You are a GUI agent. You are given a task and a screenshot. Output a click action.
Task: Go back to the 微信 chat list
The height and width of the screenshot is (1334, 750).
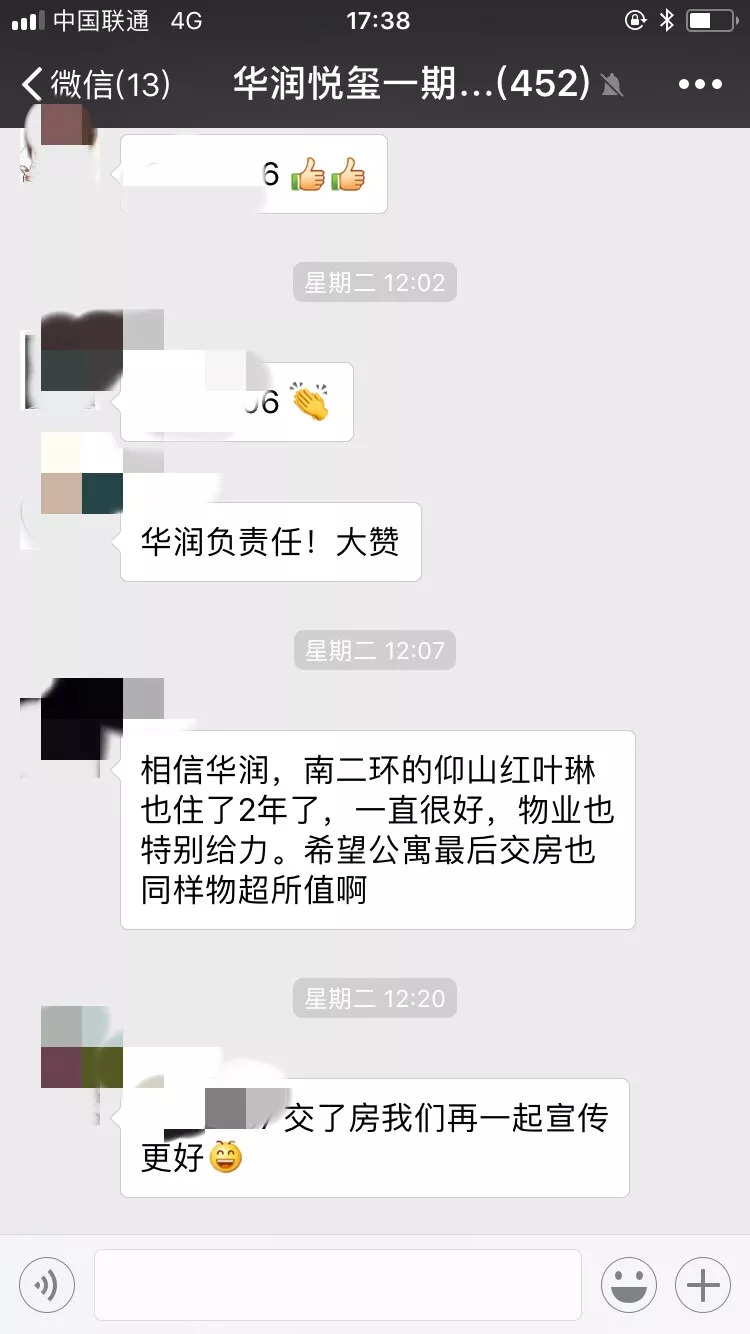coord(95,84)
